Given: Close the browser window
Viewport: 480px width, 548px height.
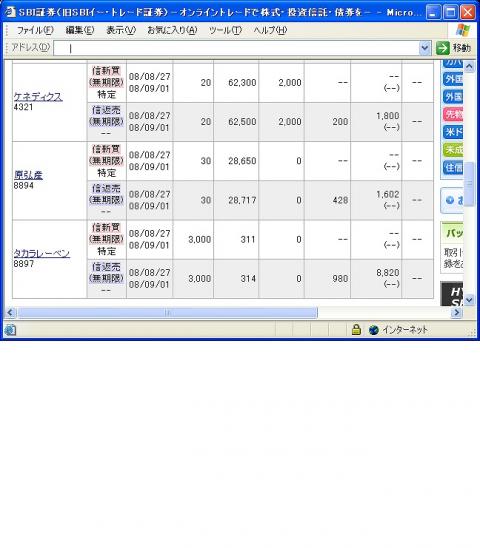Looking at the screenshot, I should pos(468,13).
